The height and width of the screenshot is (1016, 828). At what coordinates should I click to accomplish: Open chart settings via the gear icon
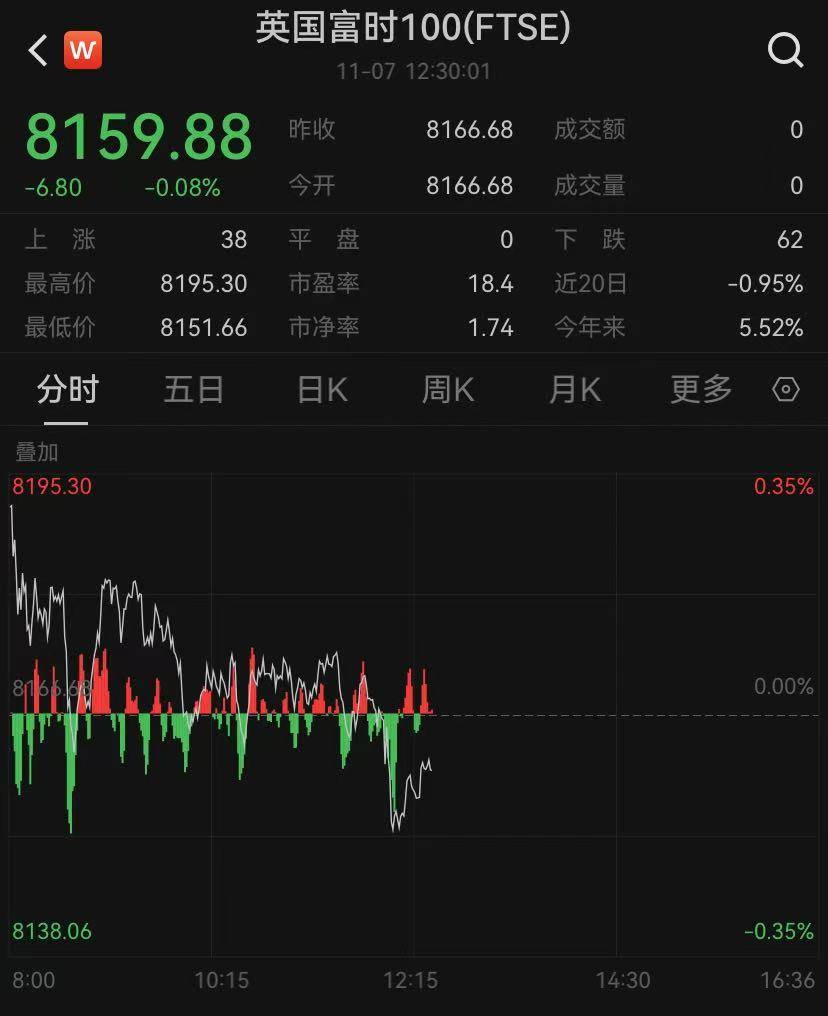click(786, 390)
